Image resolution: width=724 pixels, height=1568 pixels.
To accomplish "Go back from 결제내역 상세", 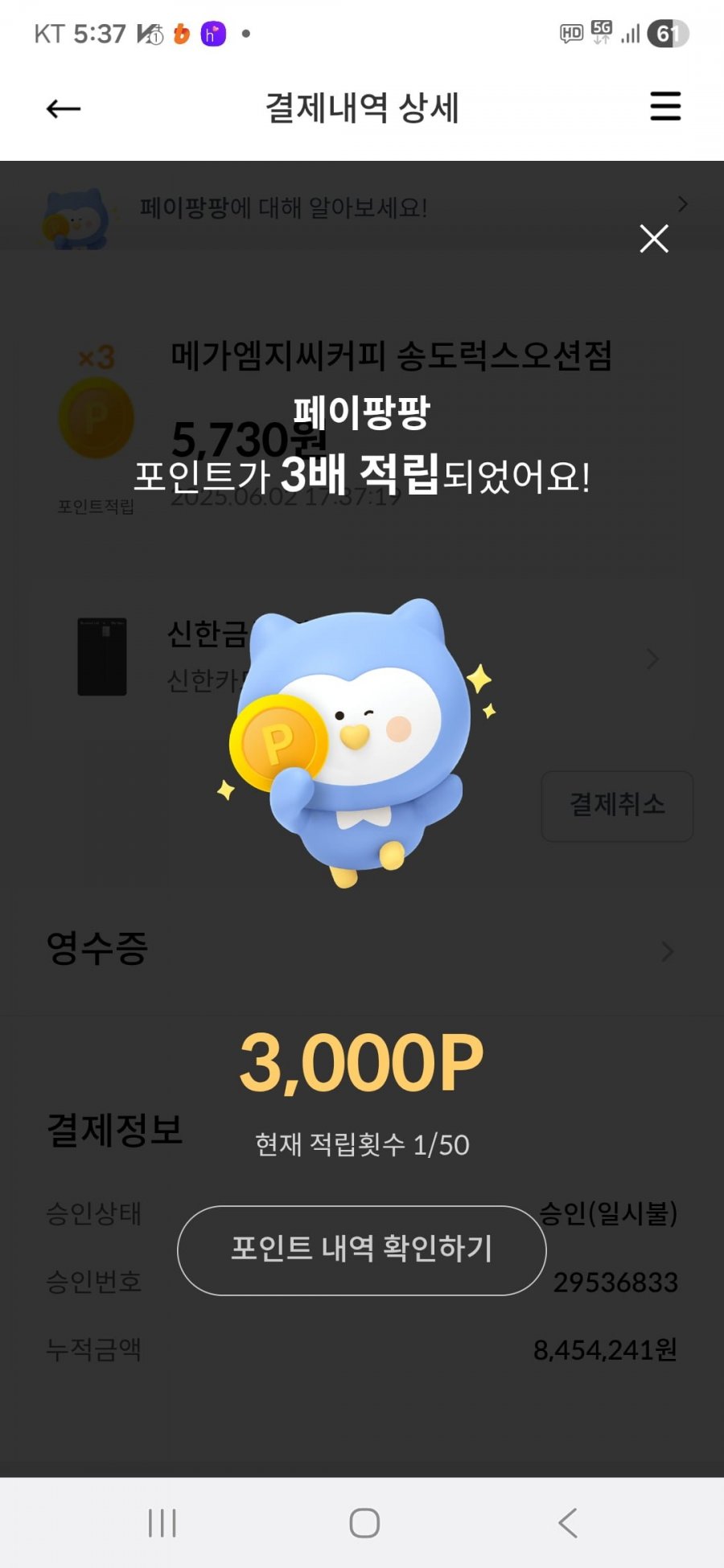I will pos(64,109).
